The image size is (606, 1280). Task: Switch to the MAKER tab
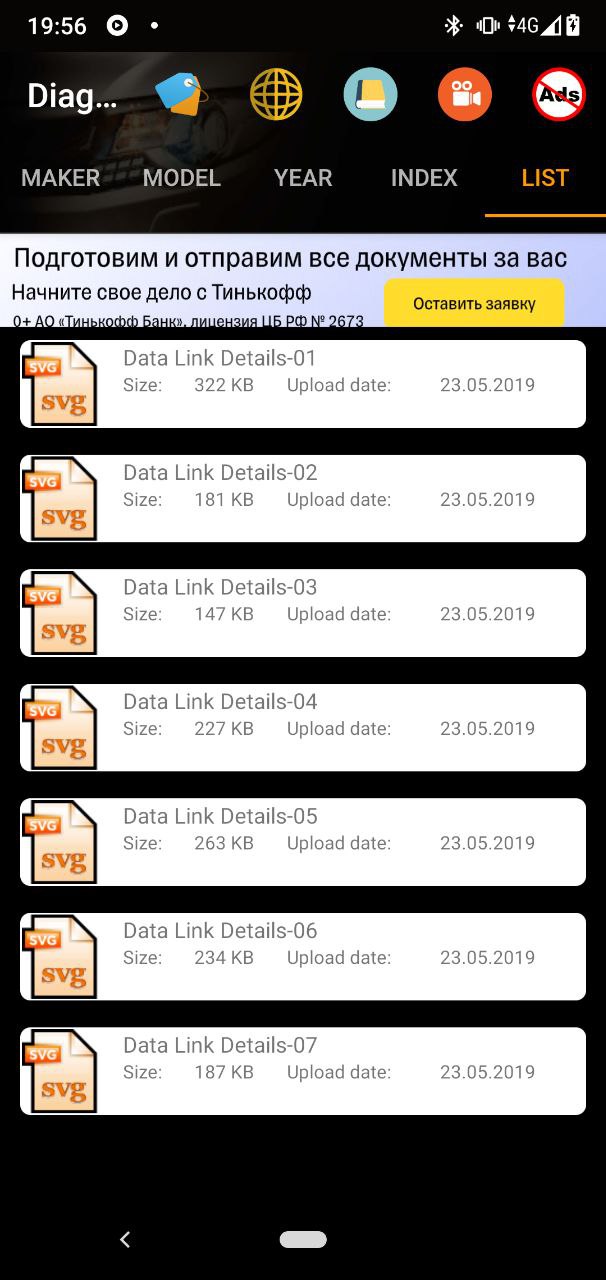pyautogui.click(x=61, y=178)
